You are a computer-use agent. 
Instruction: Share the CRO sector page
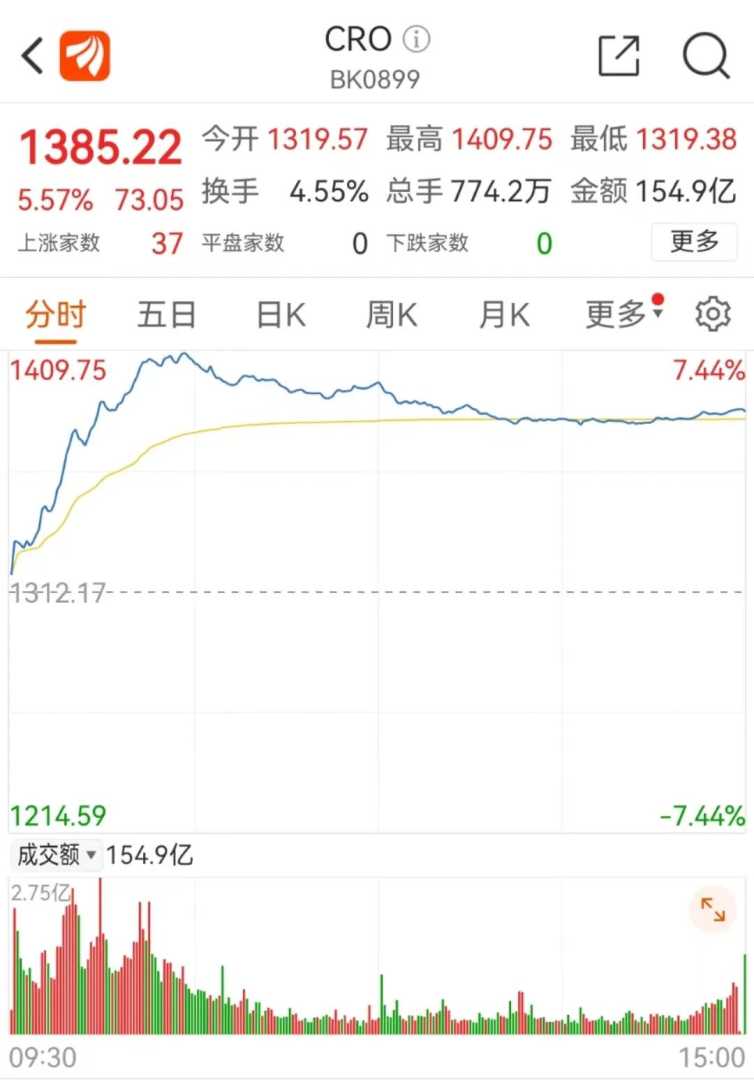(618, 56)
